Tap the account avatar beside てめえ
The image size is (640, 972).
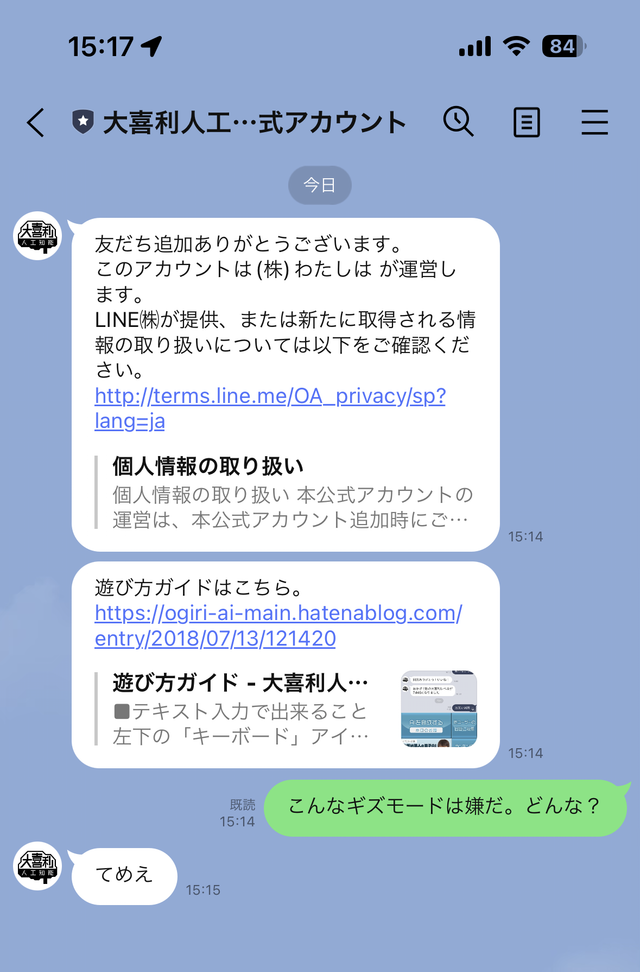pos(38,866)
